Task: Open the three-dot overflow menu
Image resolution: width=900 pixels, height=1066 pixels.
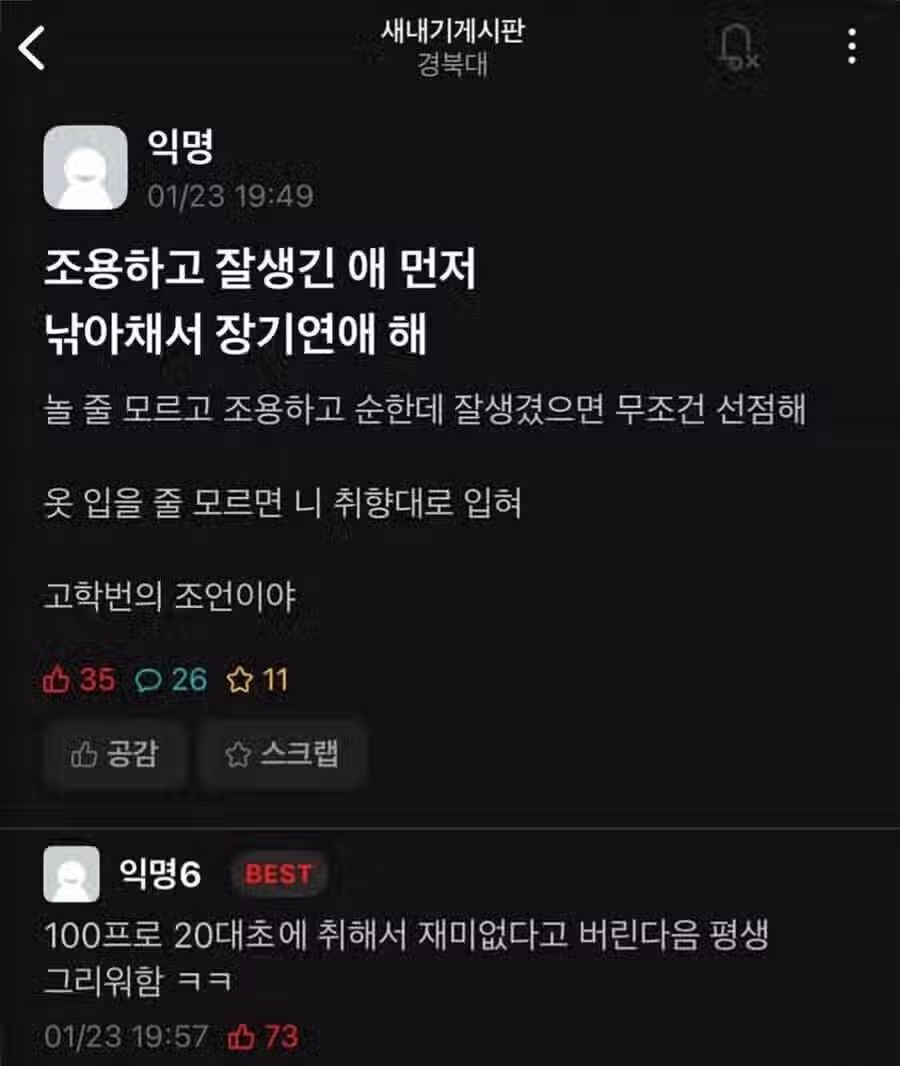Action: [x=852, y=47]
